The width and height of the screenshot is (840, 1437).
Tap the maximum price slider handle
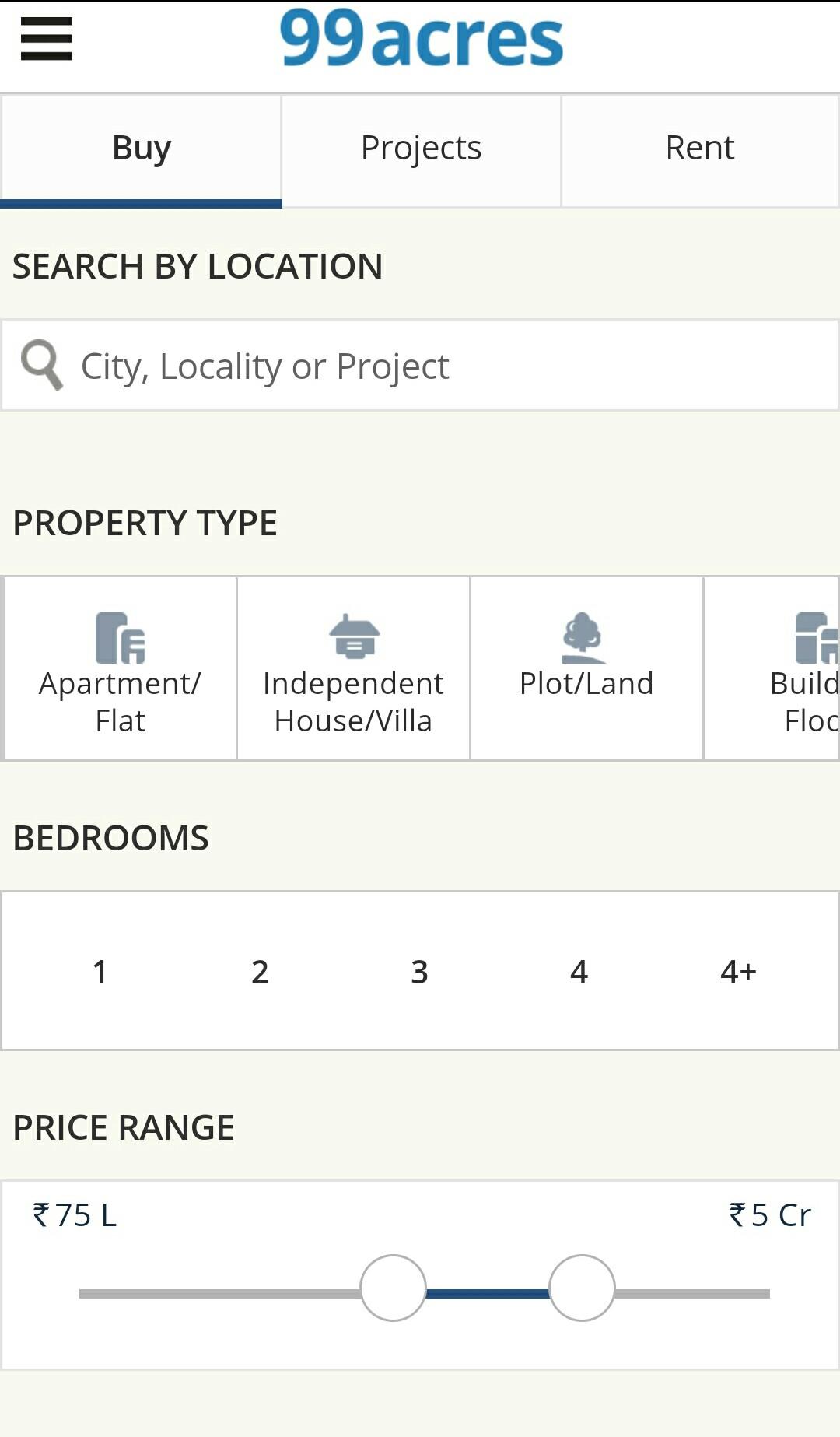click(x=582, y=1288)
